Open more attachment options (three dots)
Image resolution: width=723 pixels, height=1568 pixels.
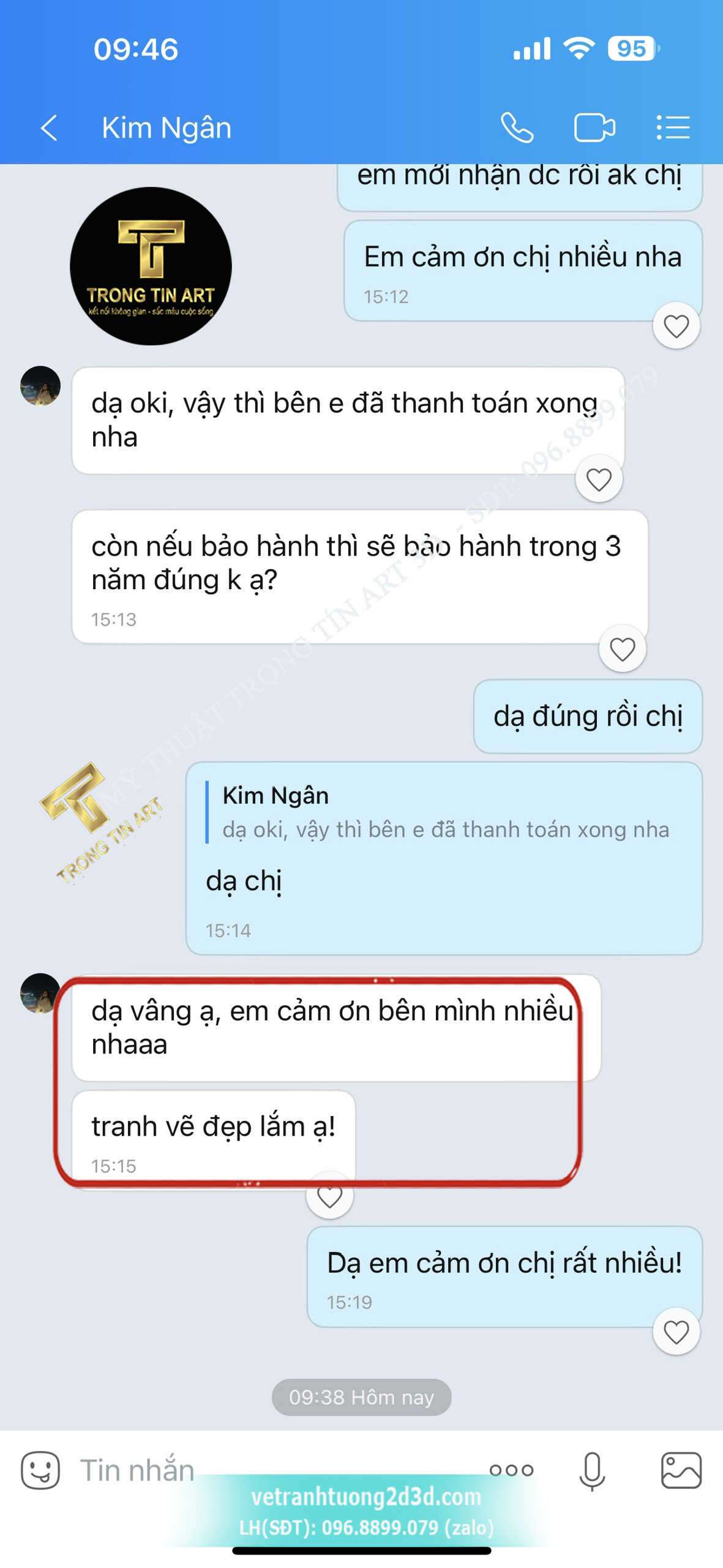511,1470
